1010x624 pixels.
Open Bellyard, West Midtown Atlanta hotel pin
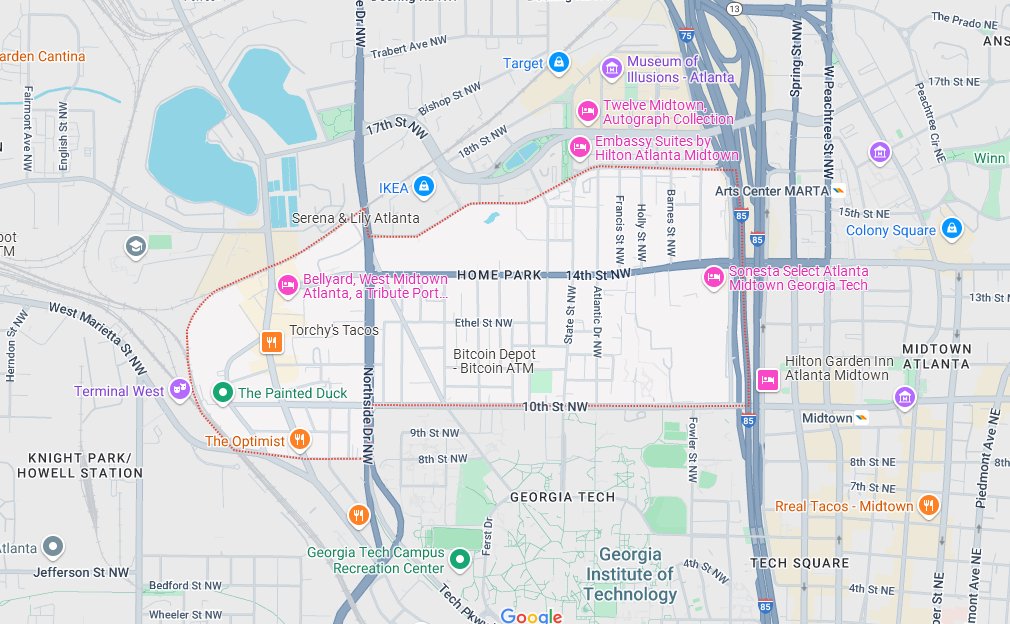pyautogui.click(x=288, y=286)
